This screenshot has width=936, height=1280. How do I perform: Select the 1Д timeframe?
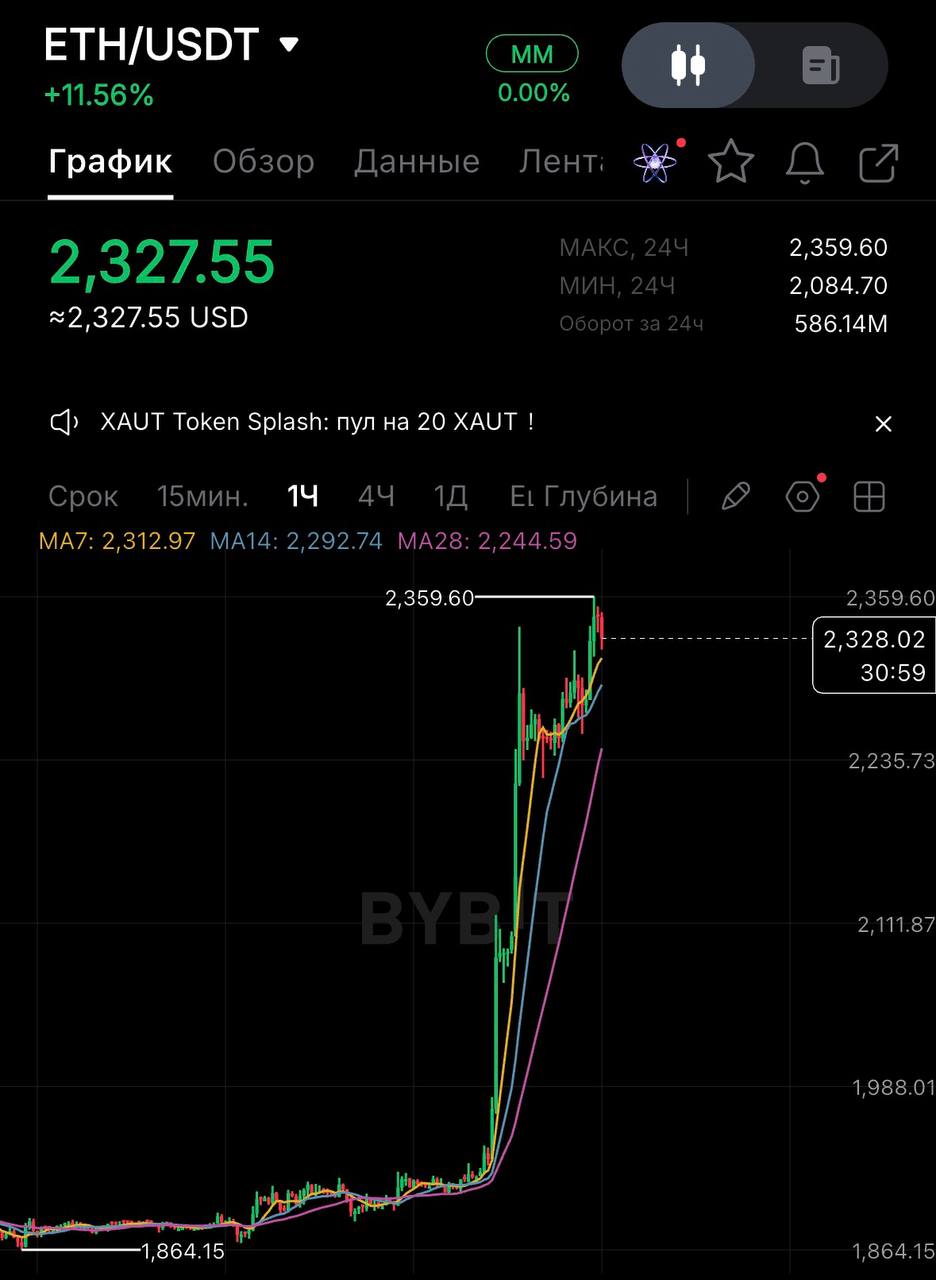tap(451, 496)
